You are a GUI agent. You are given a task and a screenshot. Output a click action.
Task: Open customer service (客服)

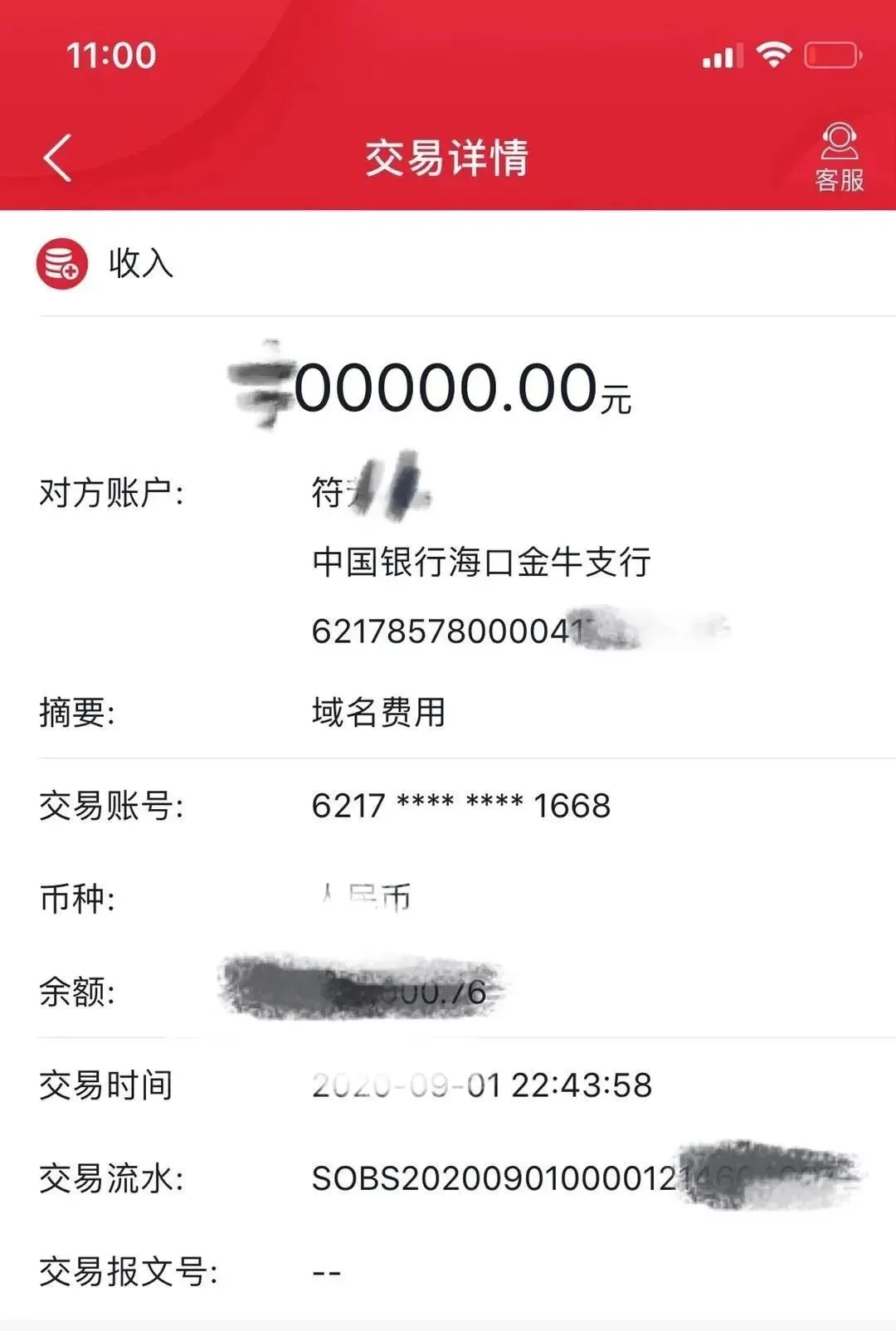click(839, 158)
